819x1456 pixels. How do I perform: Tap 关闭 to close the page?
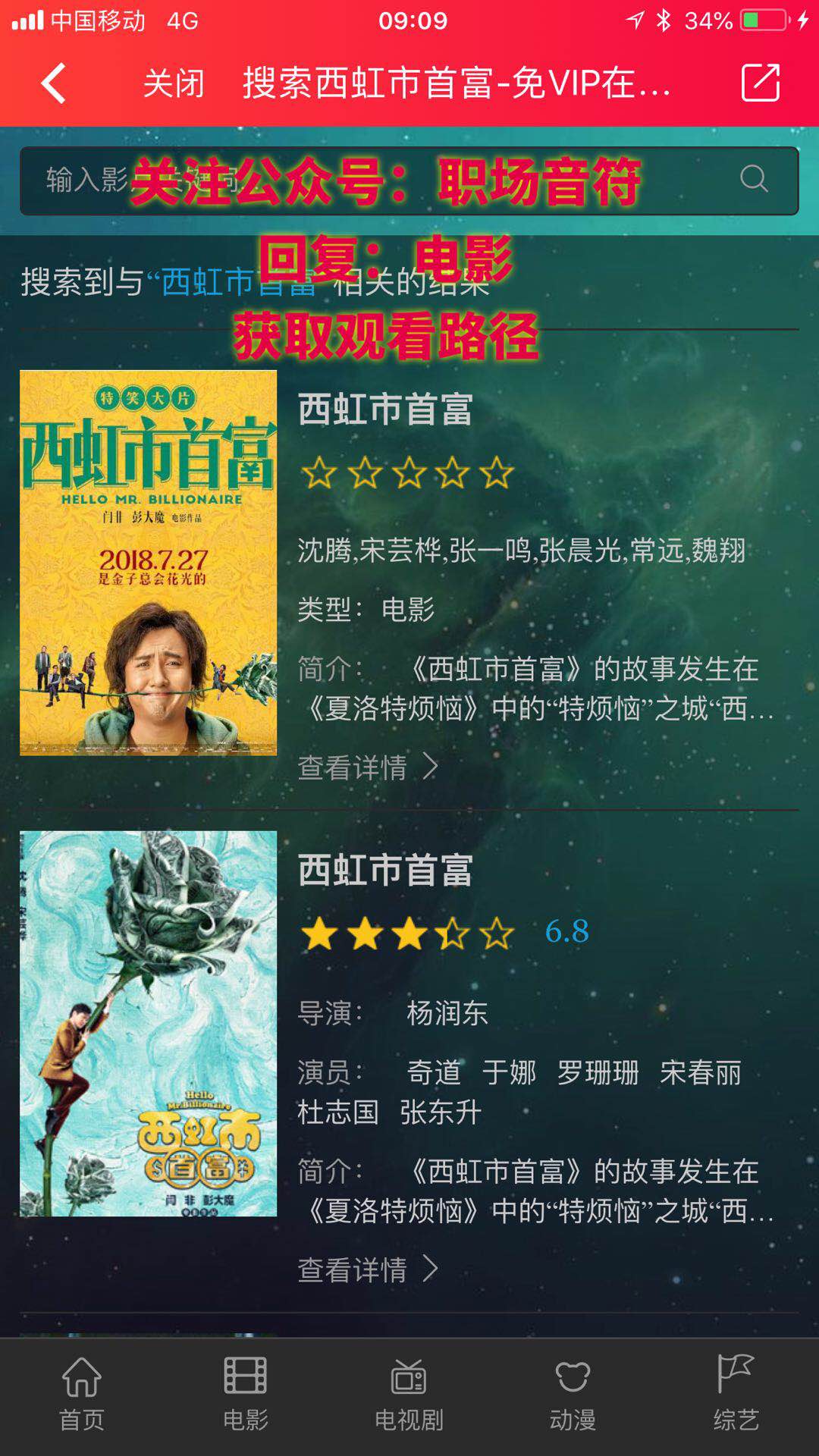pos(174,83)
